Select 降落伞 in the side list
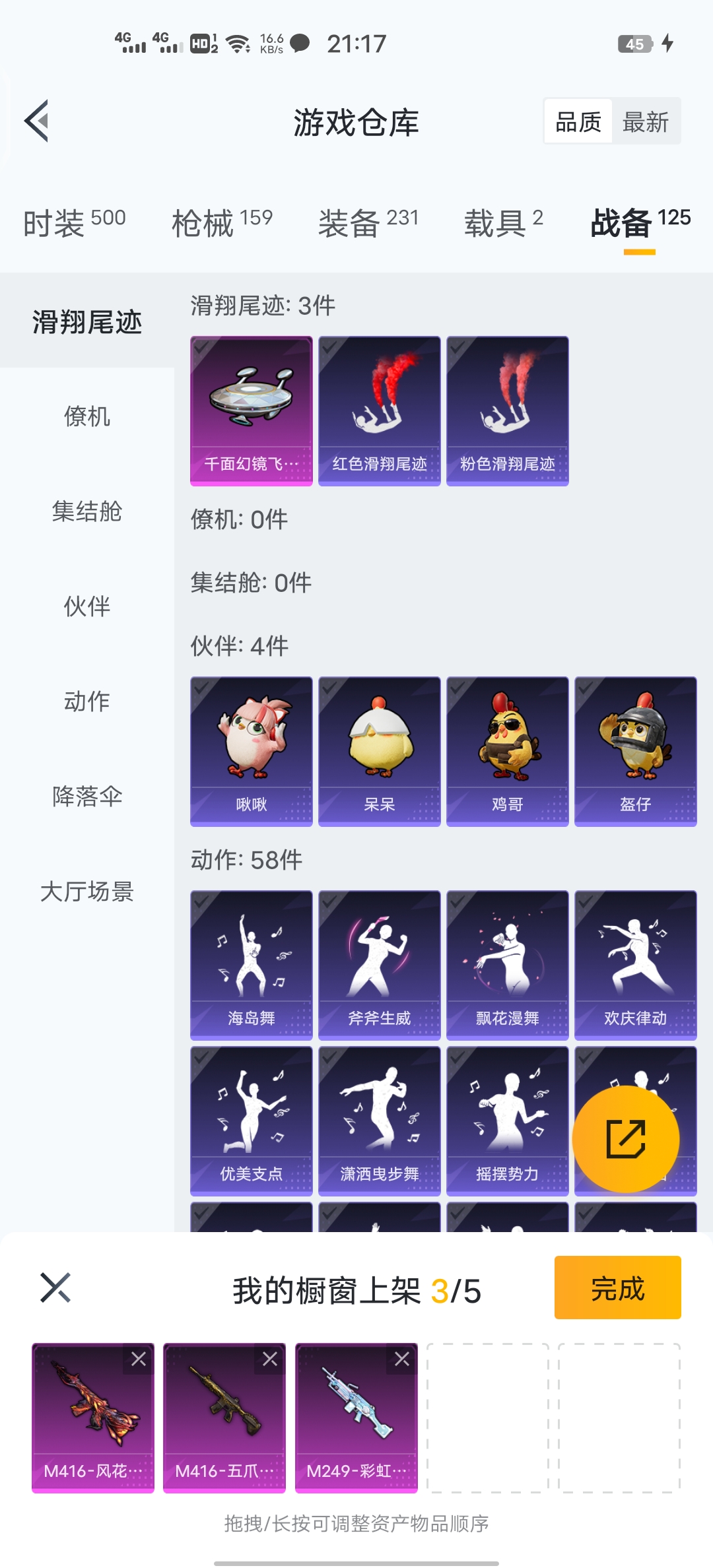Image resolution: width=713 pixels, height=1568 pixels. click(86, 797)
